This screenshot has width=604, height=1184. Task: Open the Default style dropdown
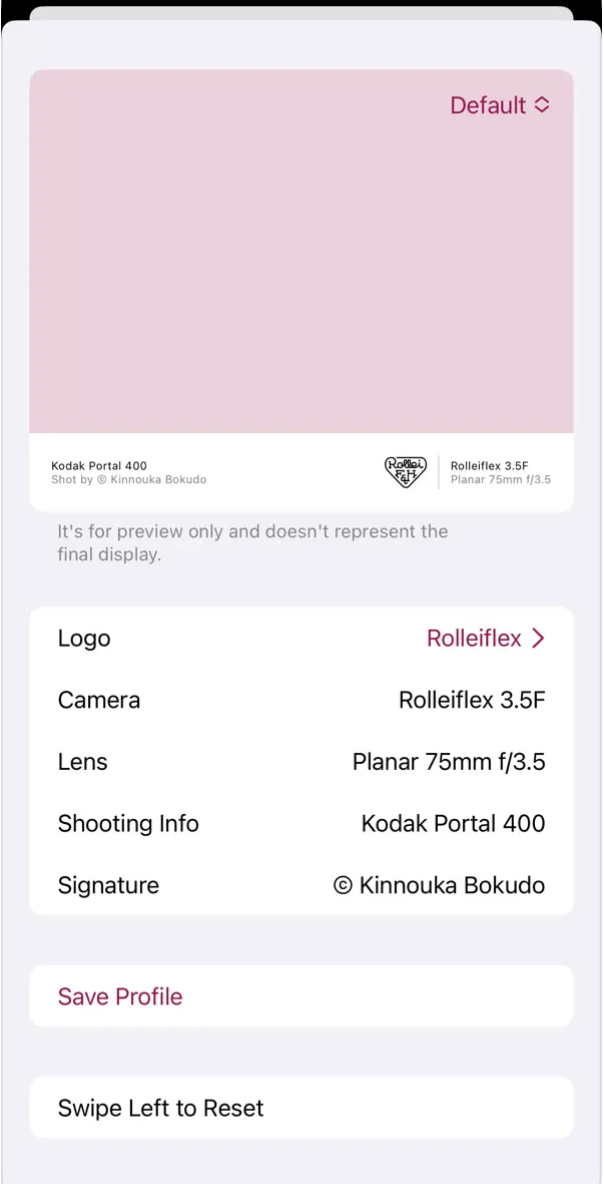pyautogui.click(x=499, y=105)
